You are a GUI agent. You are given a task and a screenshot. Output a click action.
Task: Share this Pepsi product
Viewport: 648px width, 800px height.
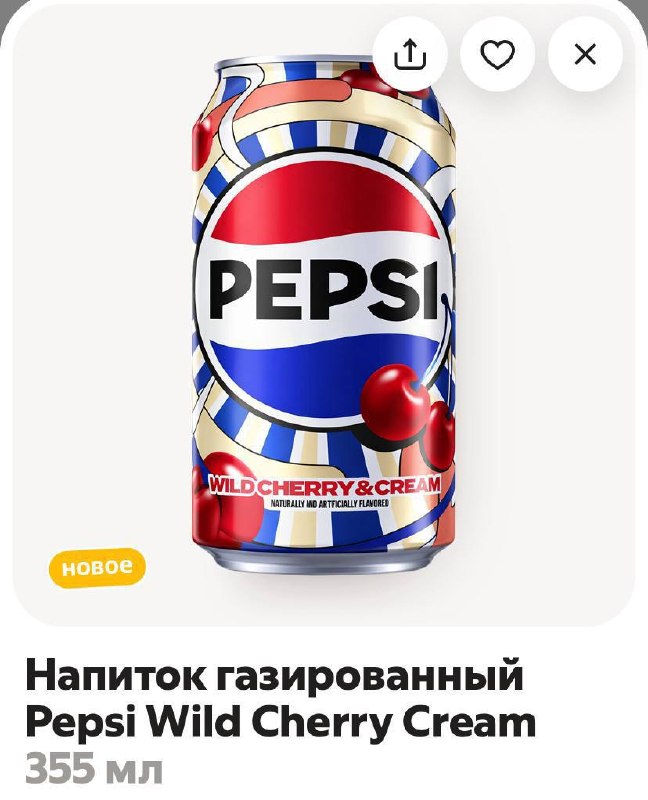[x=410, y=54]
